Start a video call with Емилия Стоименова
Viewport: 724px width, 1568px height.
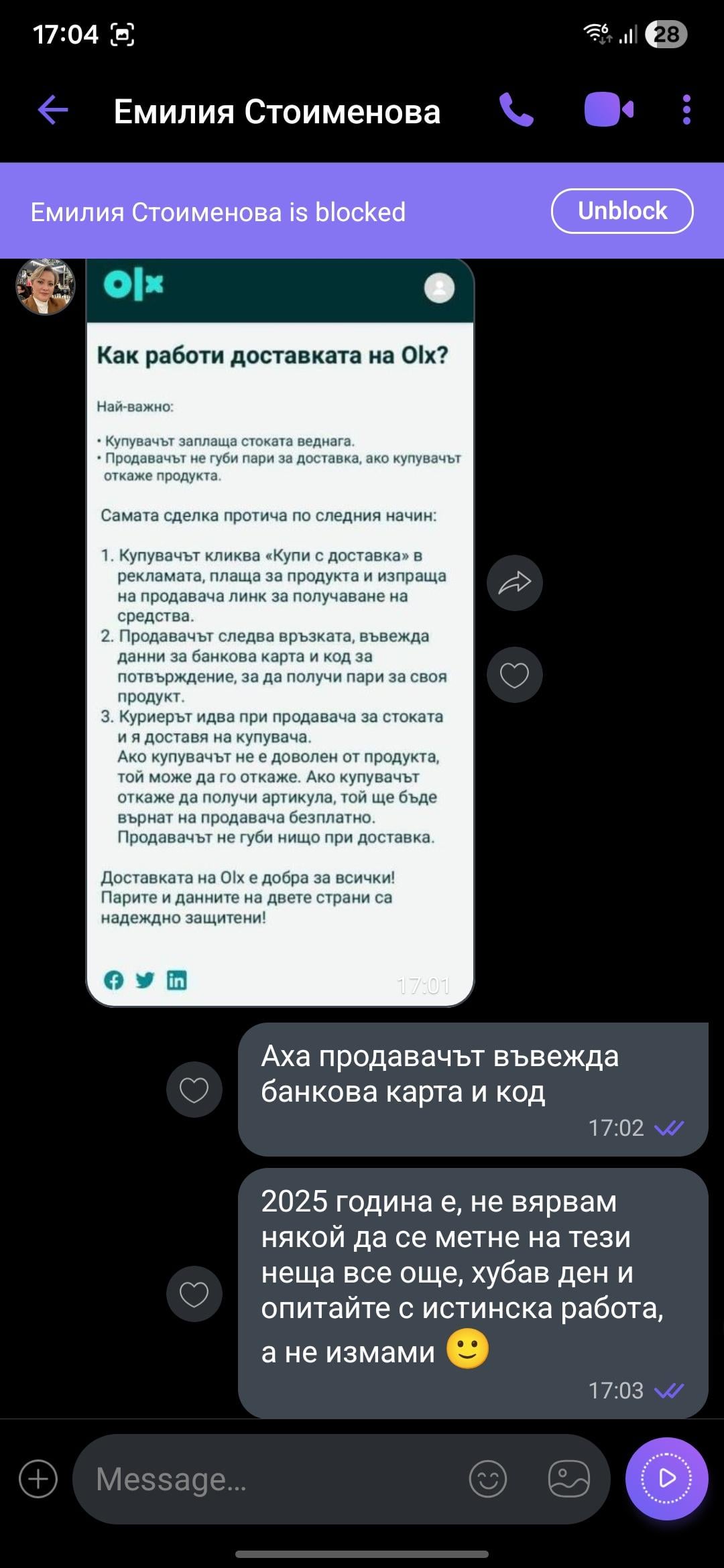(x=608, y=111)
